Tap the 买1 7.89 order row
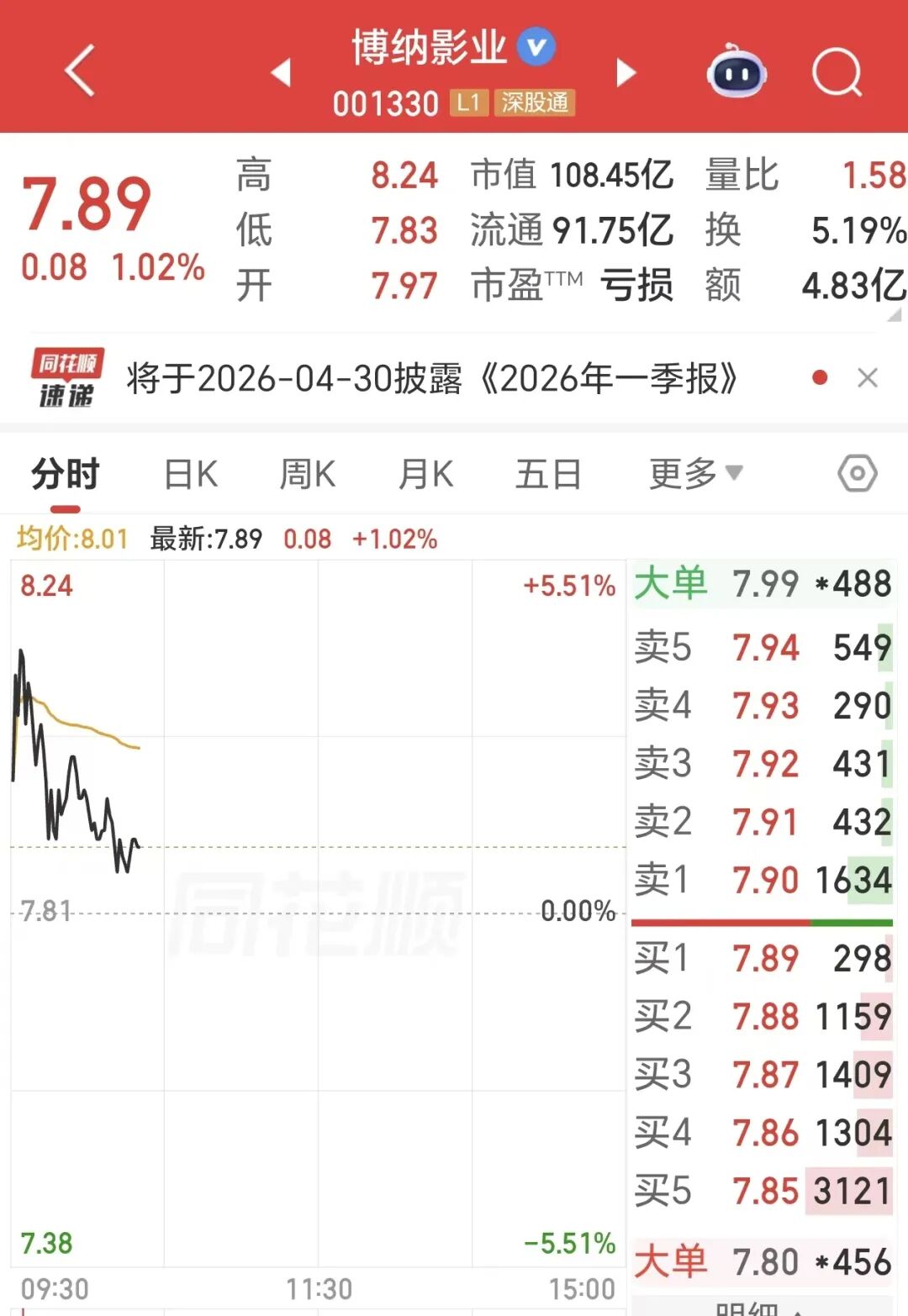 (762, 958)
